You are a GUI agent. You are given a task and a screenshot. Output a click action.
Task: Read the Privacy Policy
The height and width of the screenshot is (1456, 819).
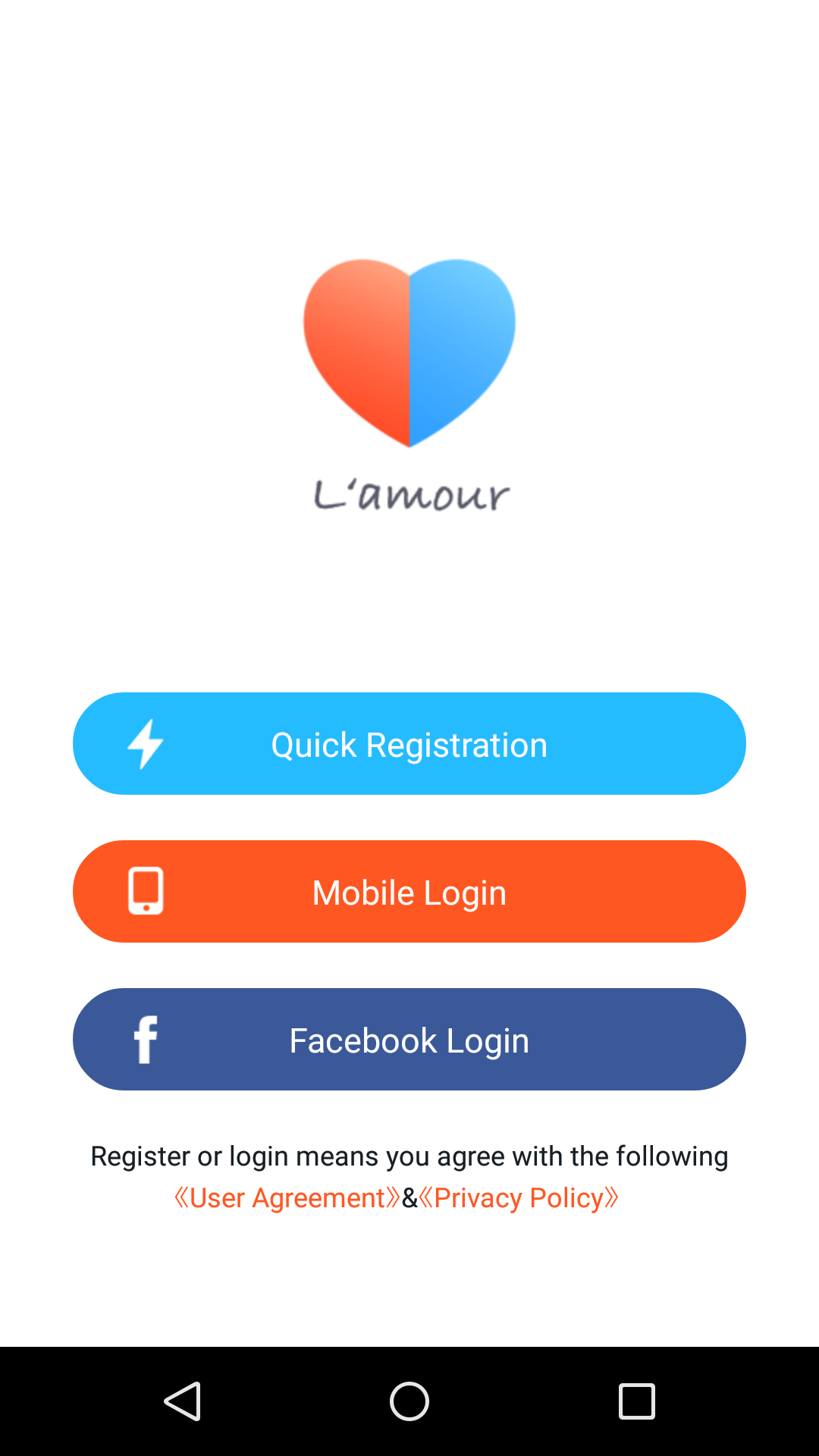519,1198
